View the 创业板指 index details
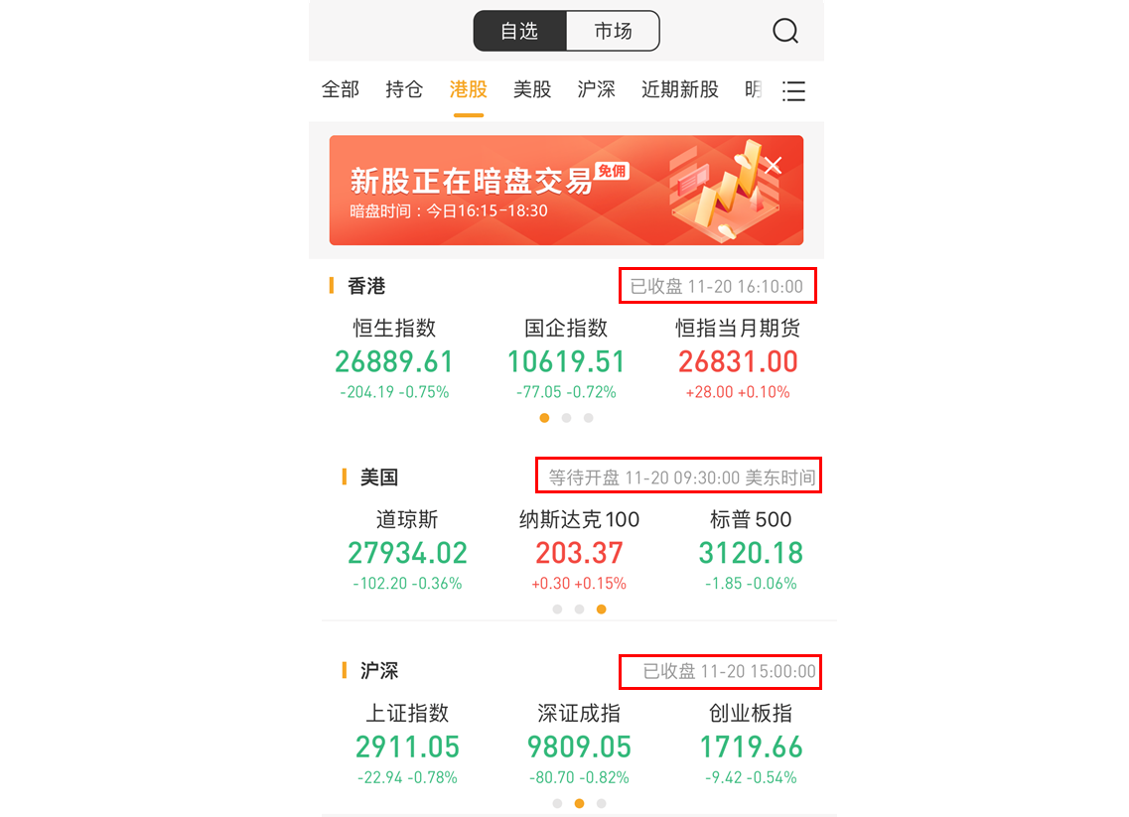 coord(751,745)
